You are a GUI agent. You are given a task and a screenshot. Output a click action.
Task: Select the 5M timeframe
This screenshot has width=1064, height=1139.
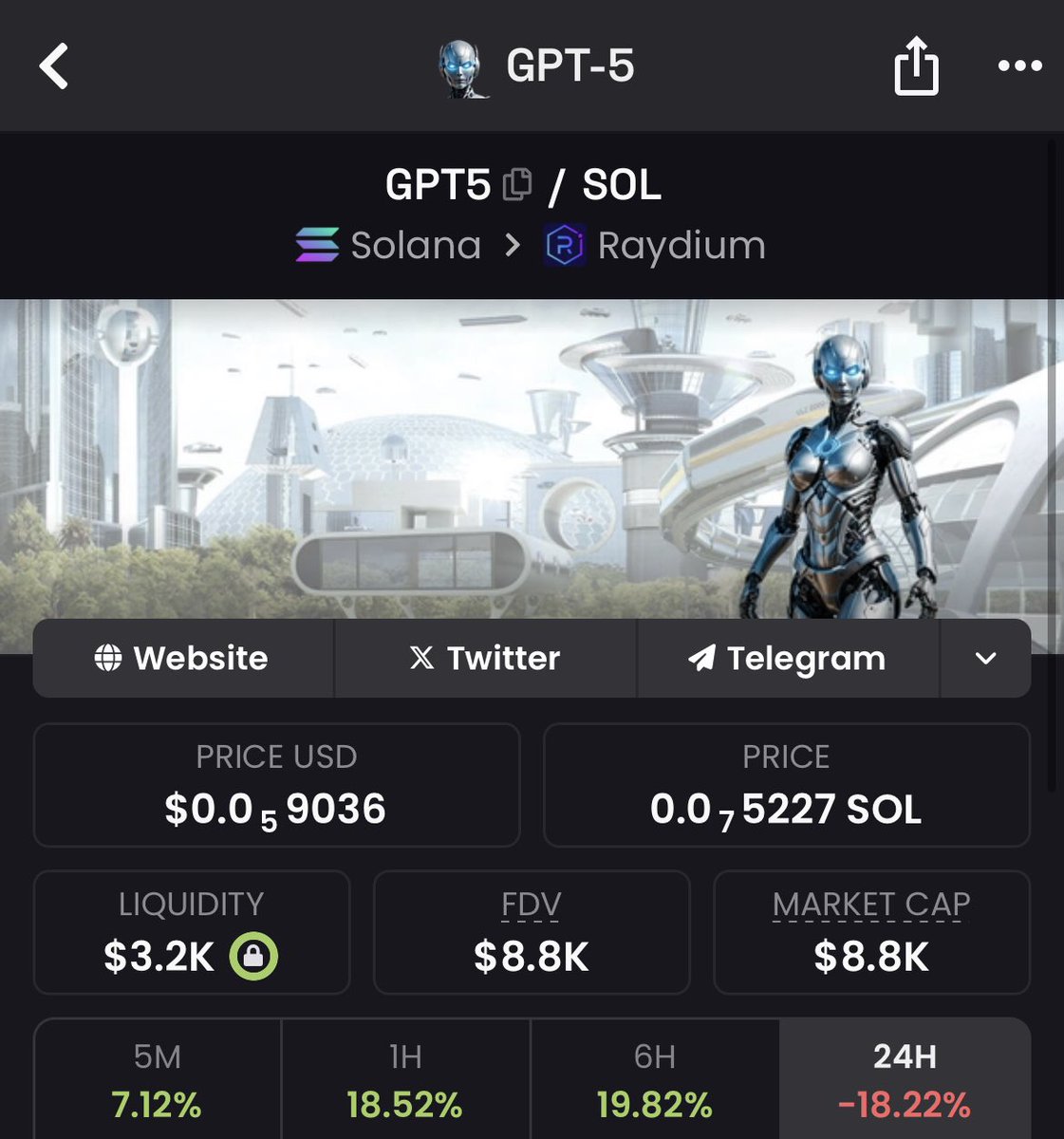pyautogui.click(x=157, y=1080)
